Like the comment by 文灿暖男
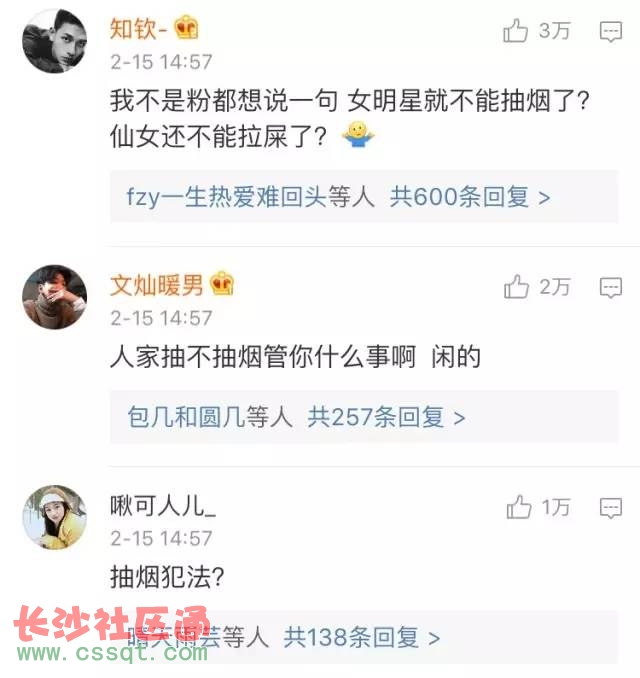Image resolution: width=640 pixels, height=678 pixels. coord(516,288)
